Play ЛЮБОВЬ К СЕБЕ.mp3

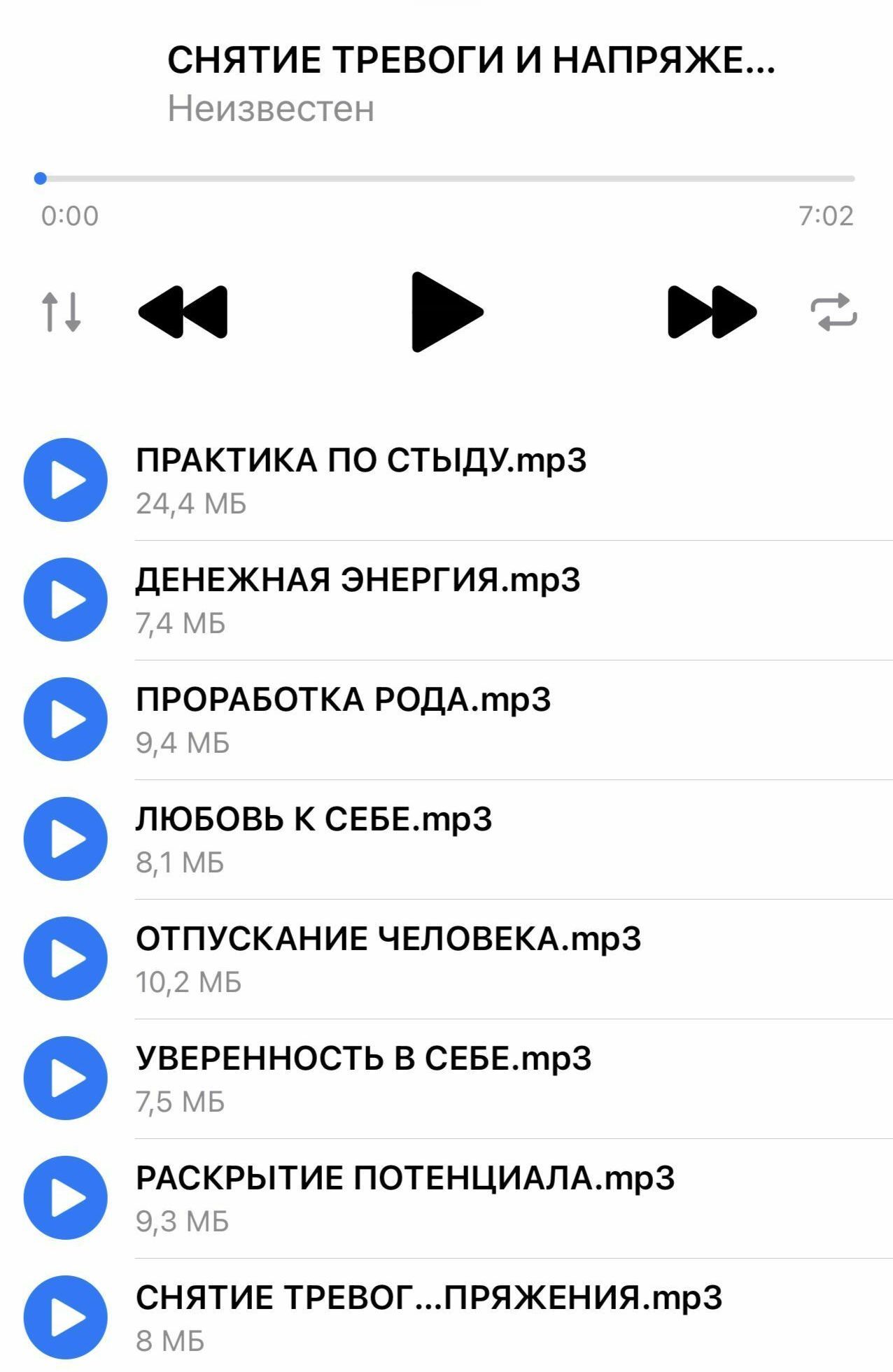point(66,839)
